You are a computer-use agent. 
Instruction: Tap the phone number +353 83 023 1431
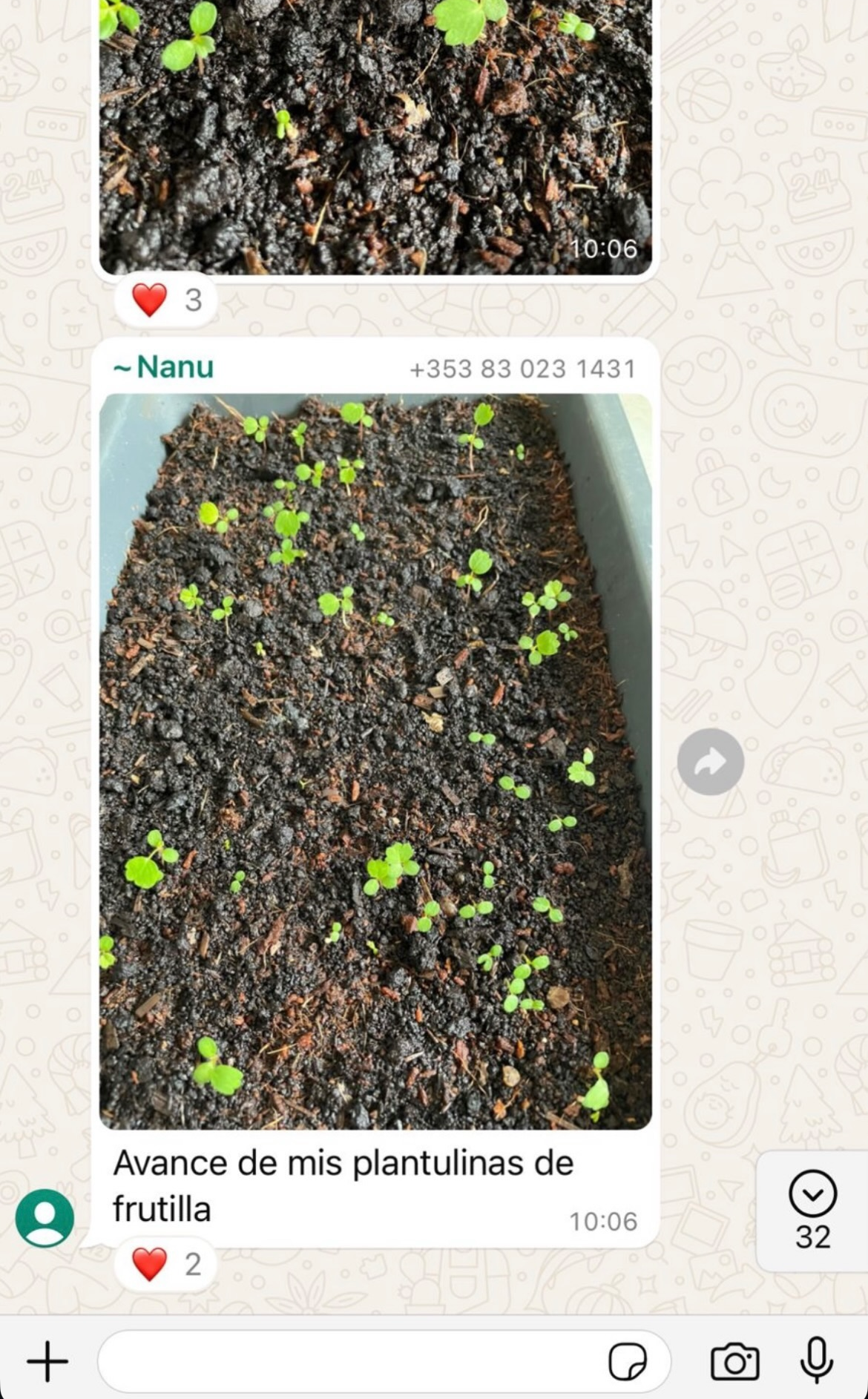pyautogui.click(x=522, y=369)
